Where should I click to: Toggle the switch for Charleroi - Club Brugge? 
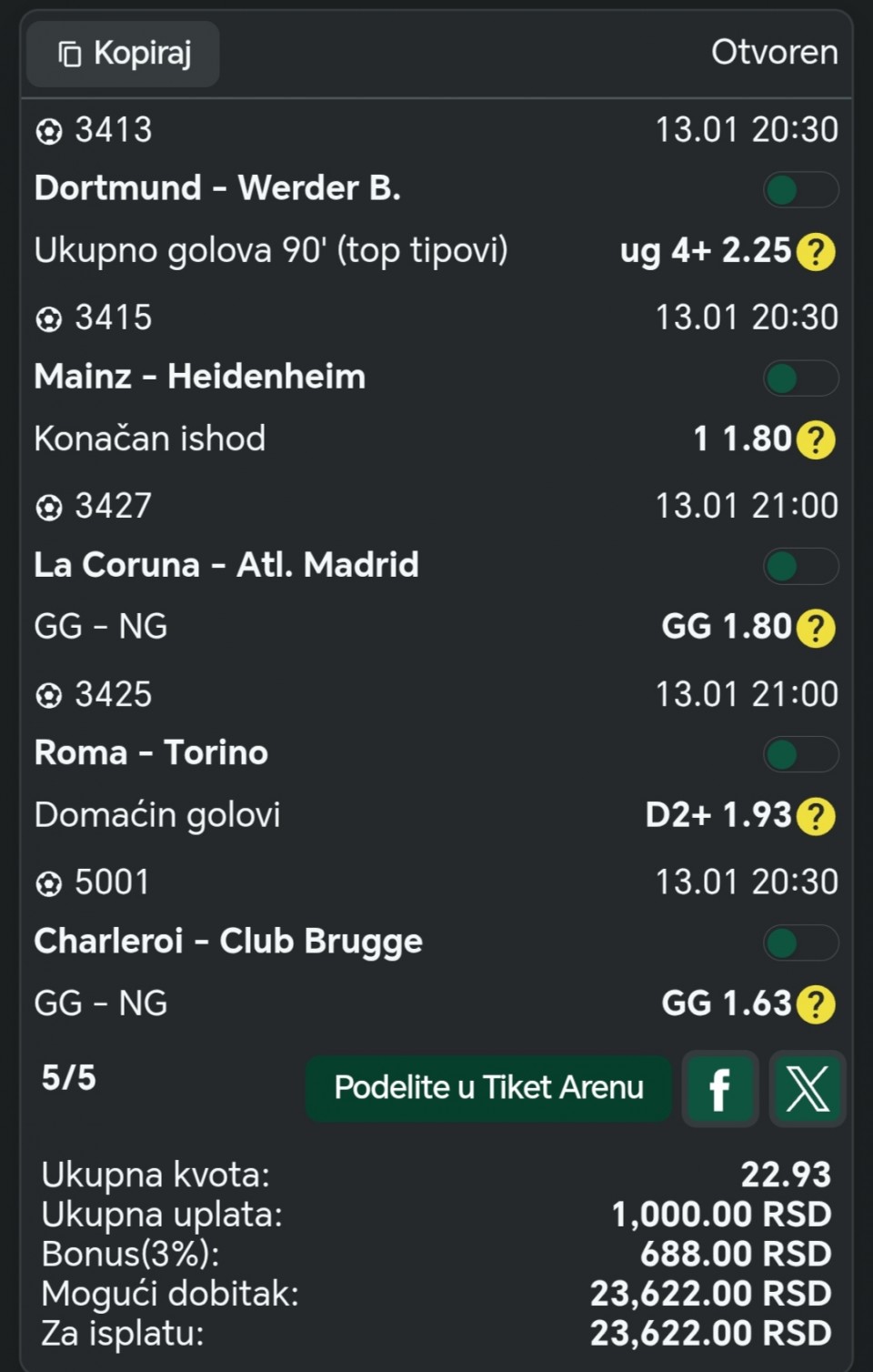800,943
